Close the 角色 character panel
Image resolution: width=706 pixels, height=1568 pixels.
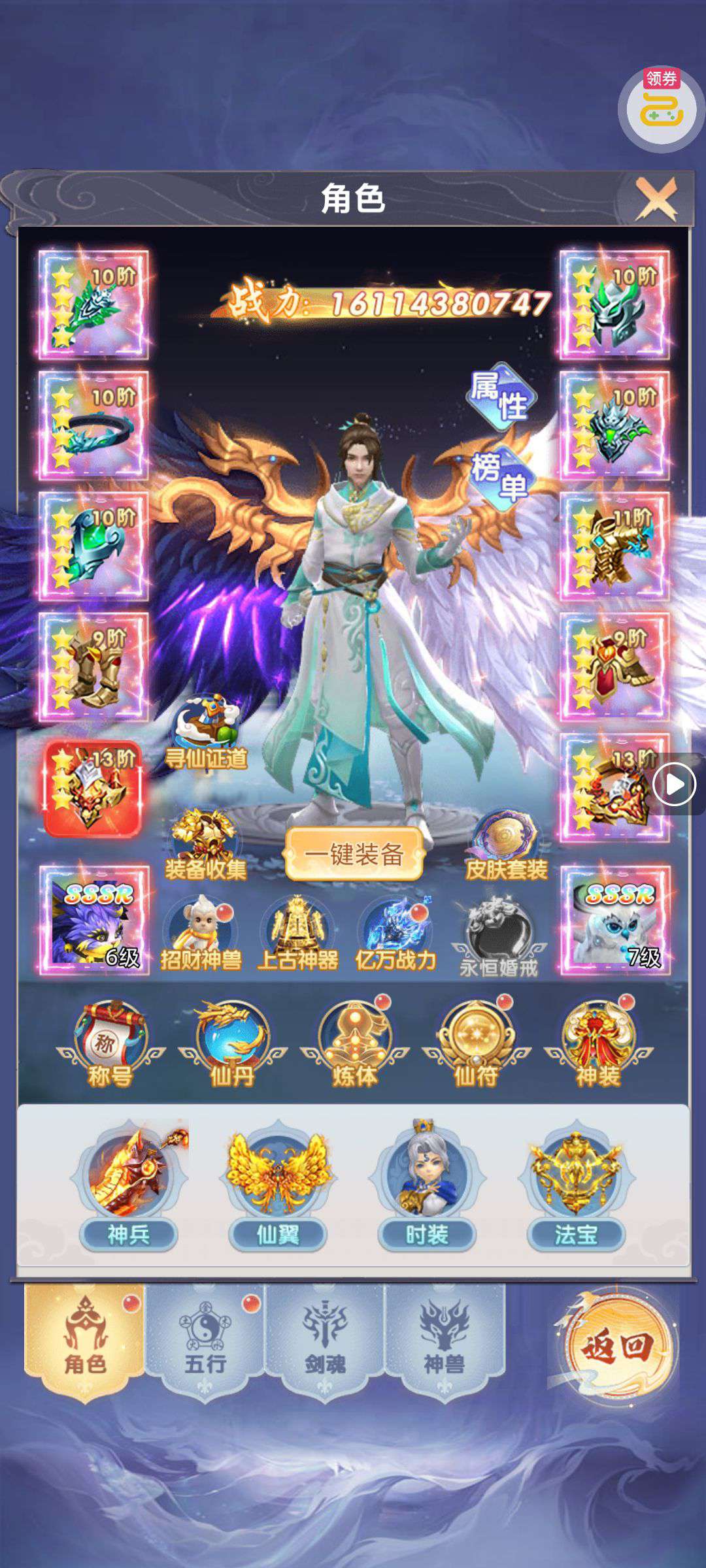click(x=657, y=199)
